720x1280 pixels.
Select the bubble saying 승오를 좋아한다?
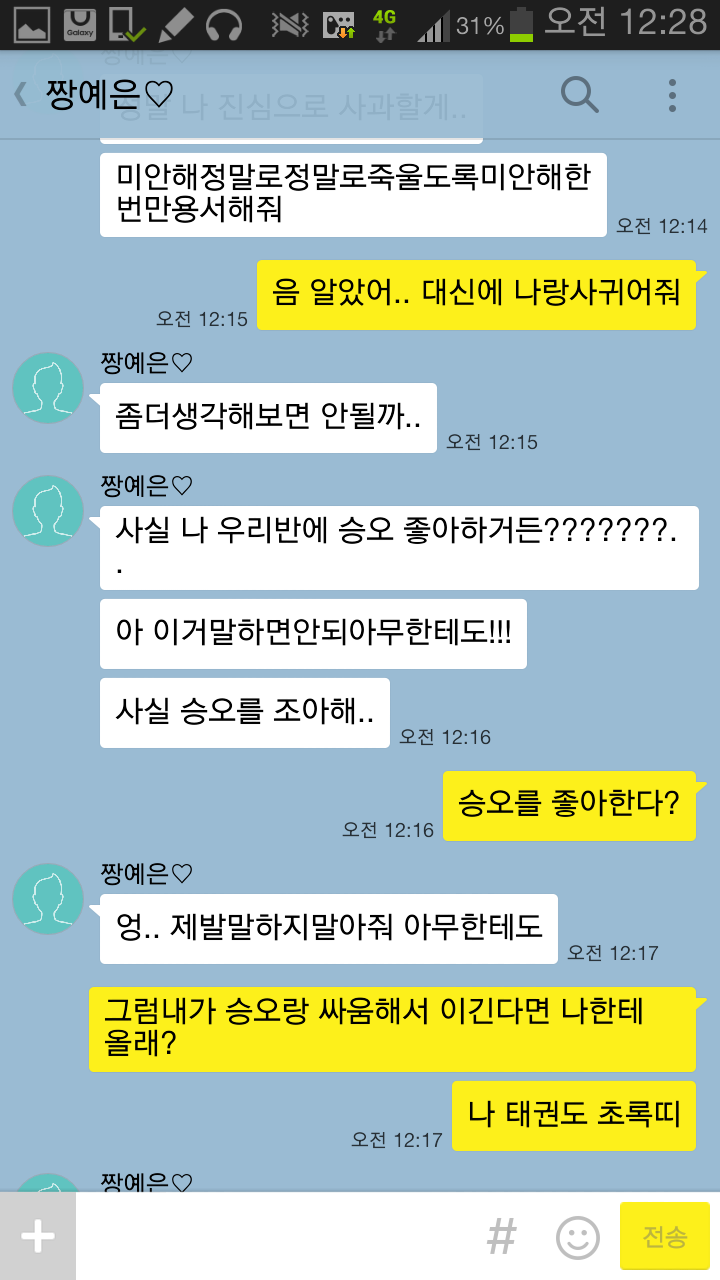(x=569, y=806)
